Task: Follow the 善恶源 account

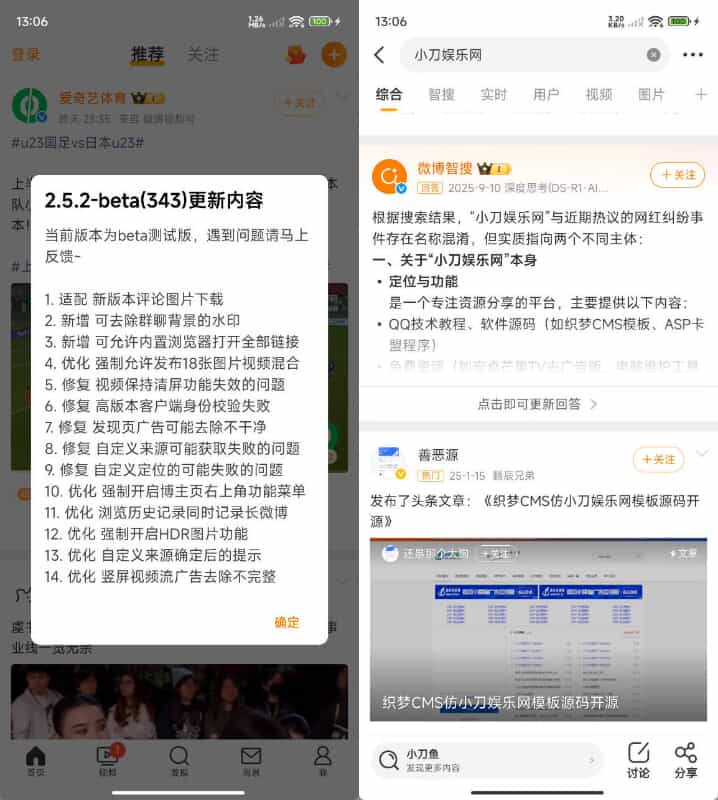Action: click(658, 460)
